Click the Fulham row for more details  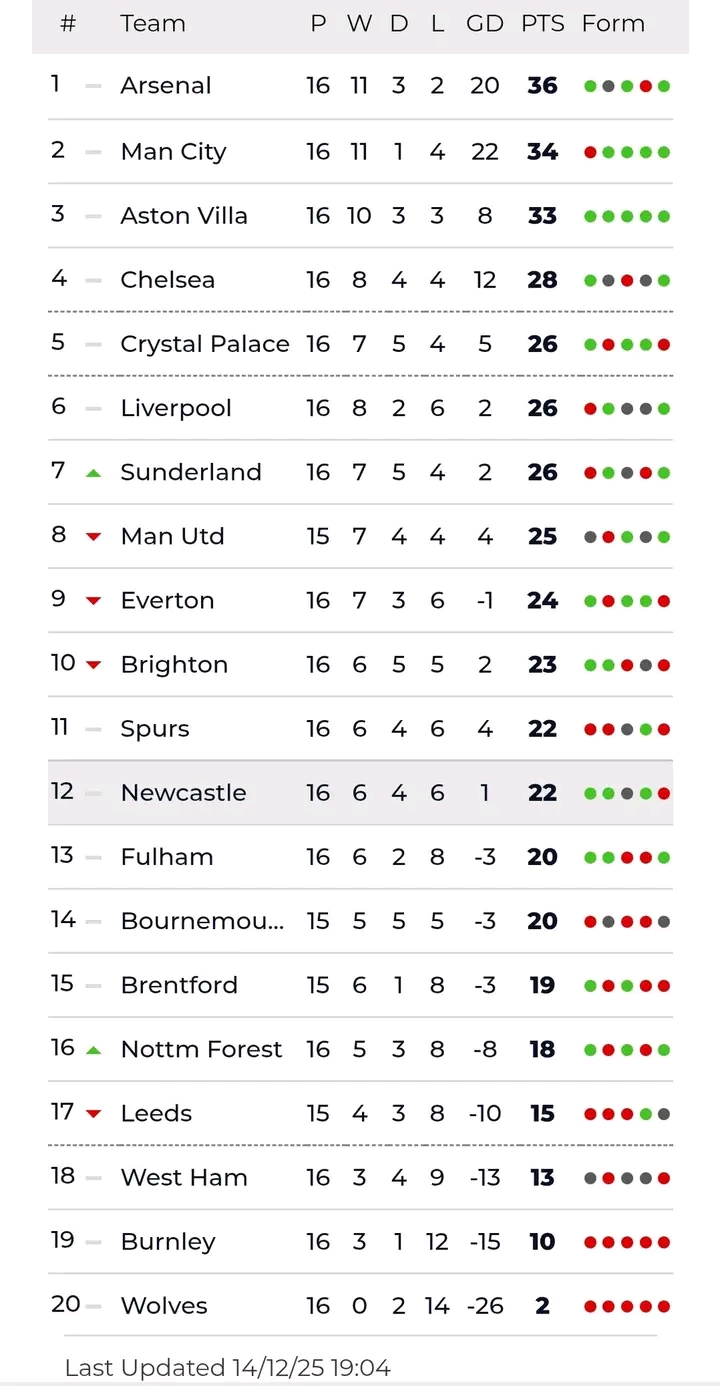point(360,857)
